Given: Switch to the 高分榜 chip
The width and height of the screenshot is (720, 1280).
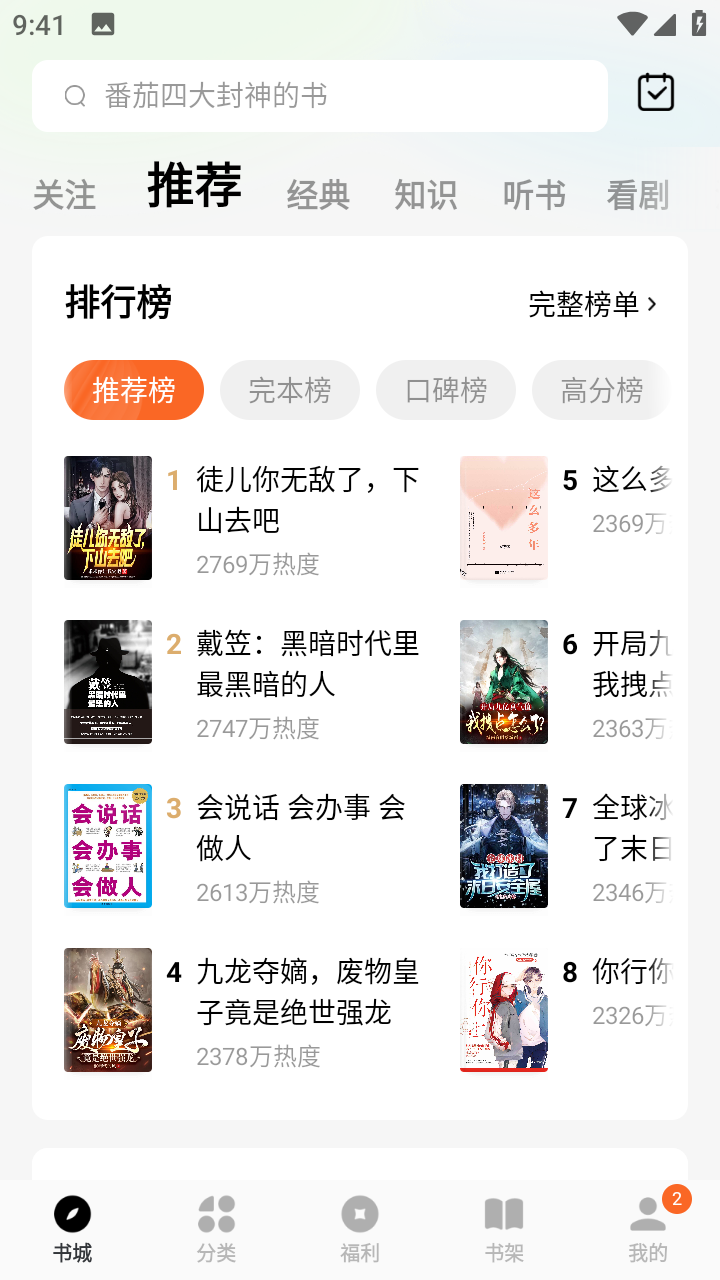Looking at the screenshot, I should pyautogui.click(x=601, y=390).
